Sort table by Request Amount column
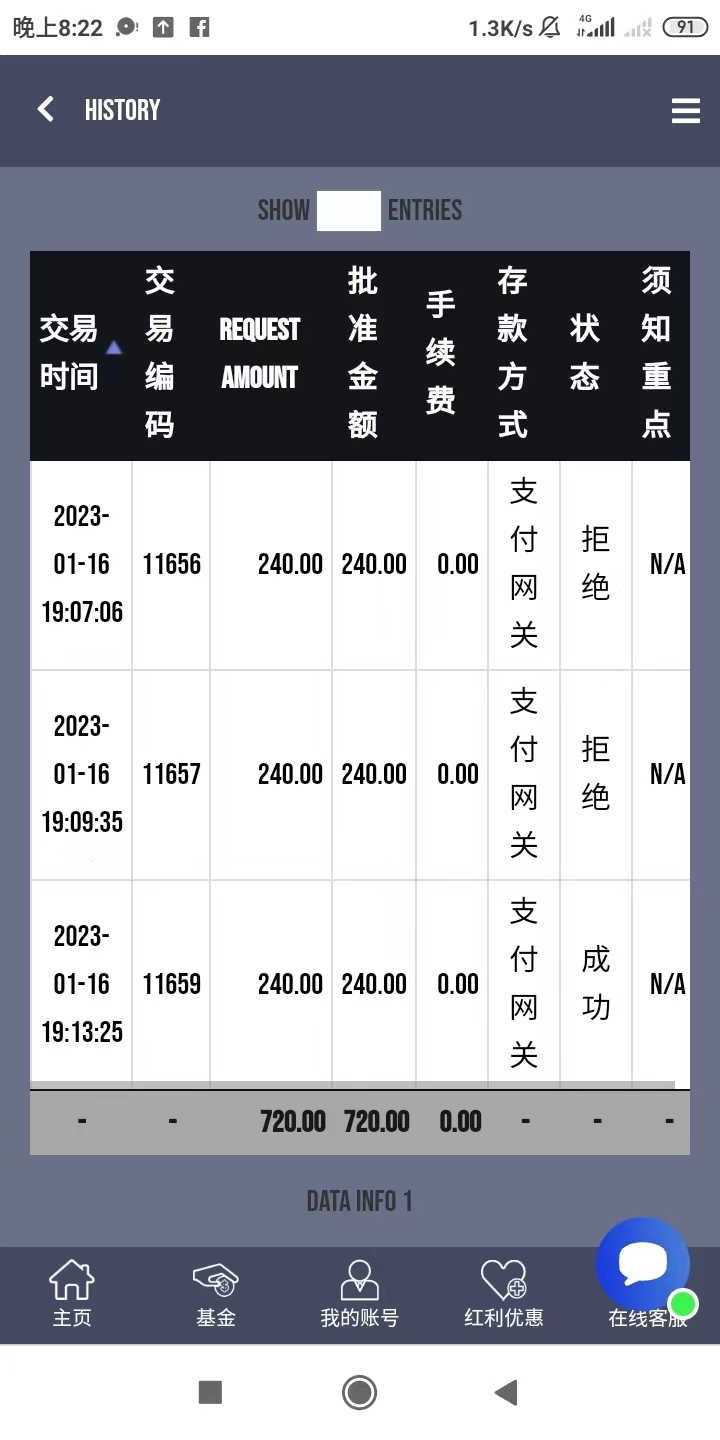Screen dimensions: 720x1440 pos(260,353)
